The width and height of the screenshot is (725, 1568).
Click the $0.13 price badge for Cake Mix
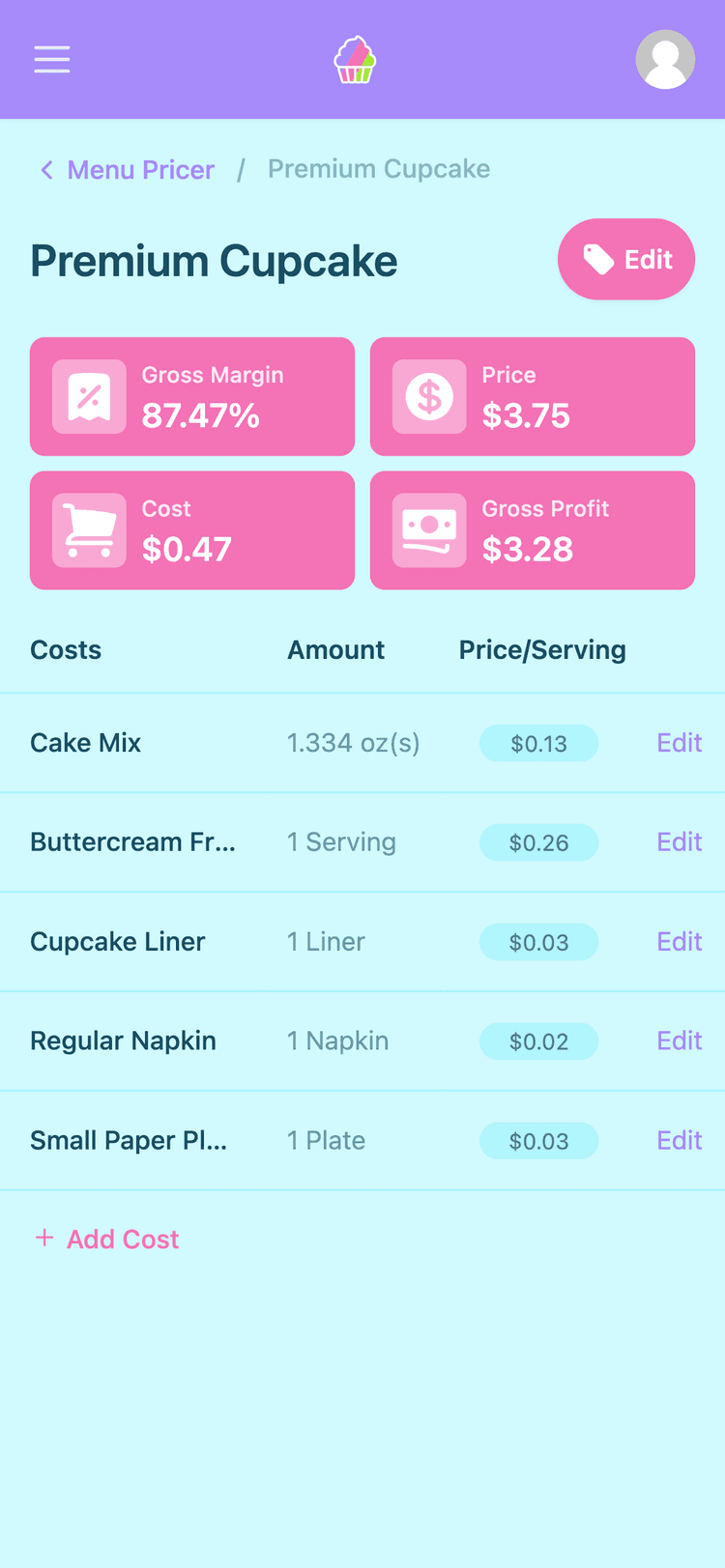(x=538, y=743)
